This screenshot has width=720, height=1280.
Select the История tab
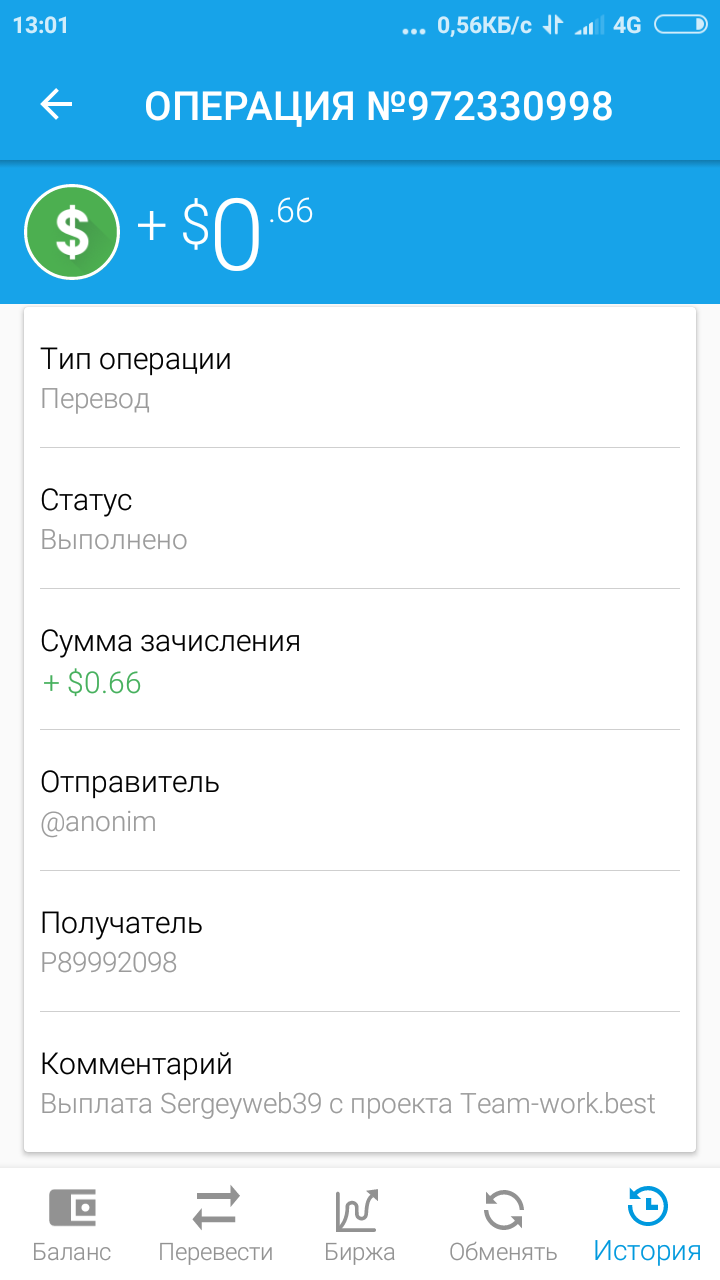tap(648, 1224)
